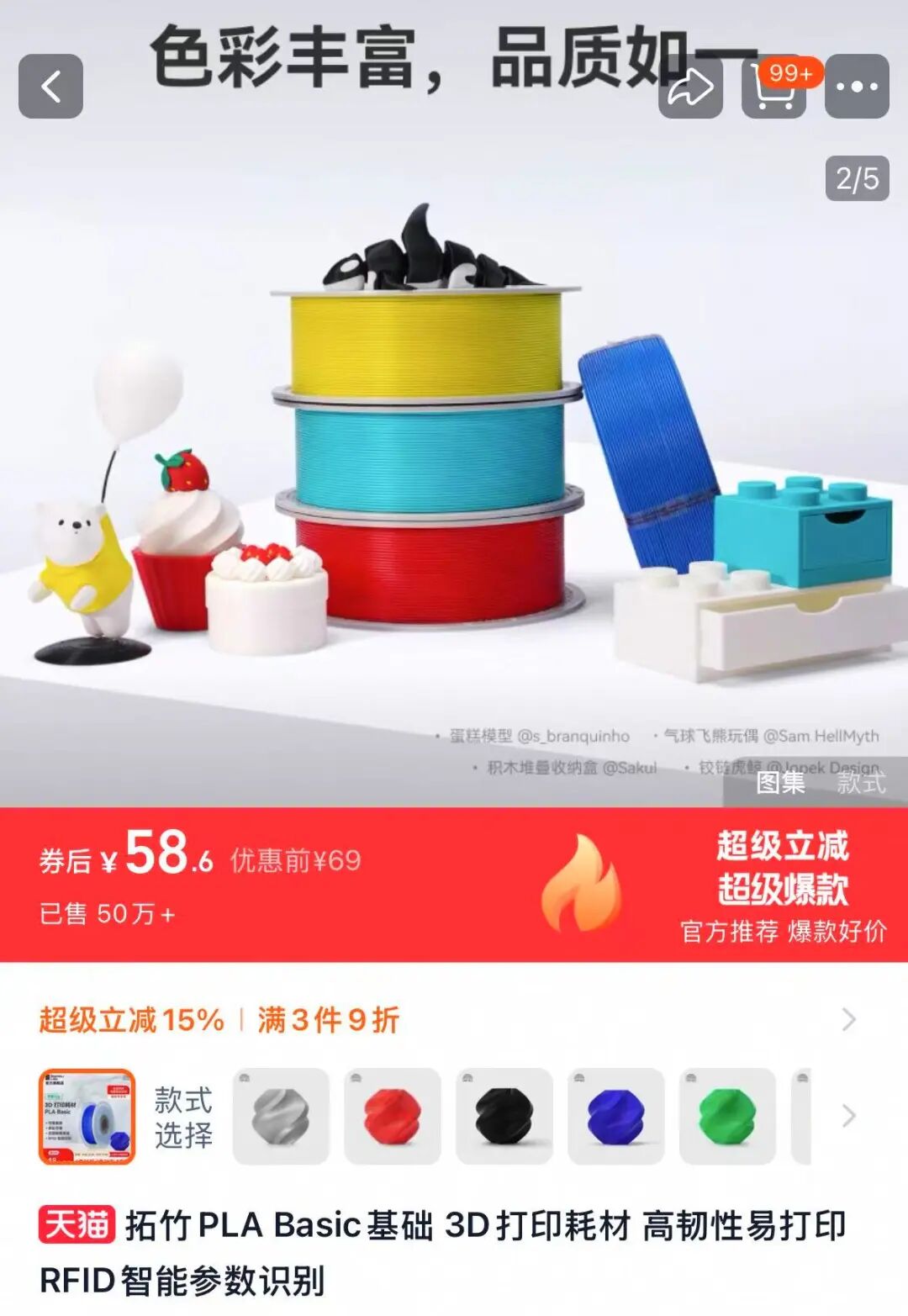Open the three-dot overflow menu
Image resolution: width=908 pixels, height=1316 pixels.
point(857,87)
